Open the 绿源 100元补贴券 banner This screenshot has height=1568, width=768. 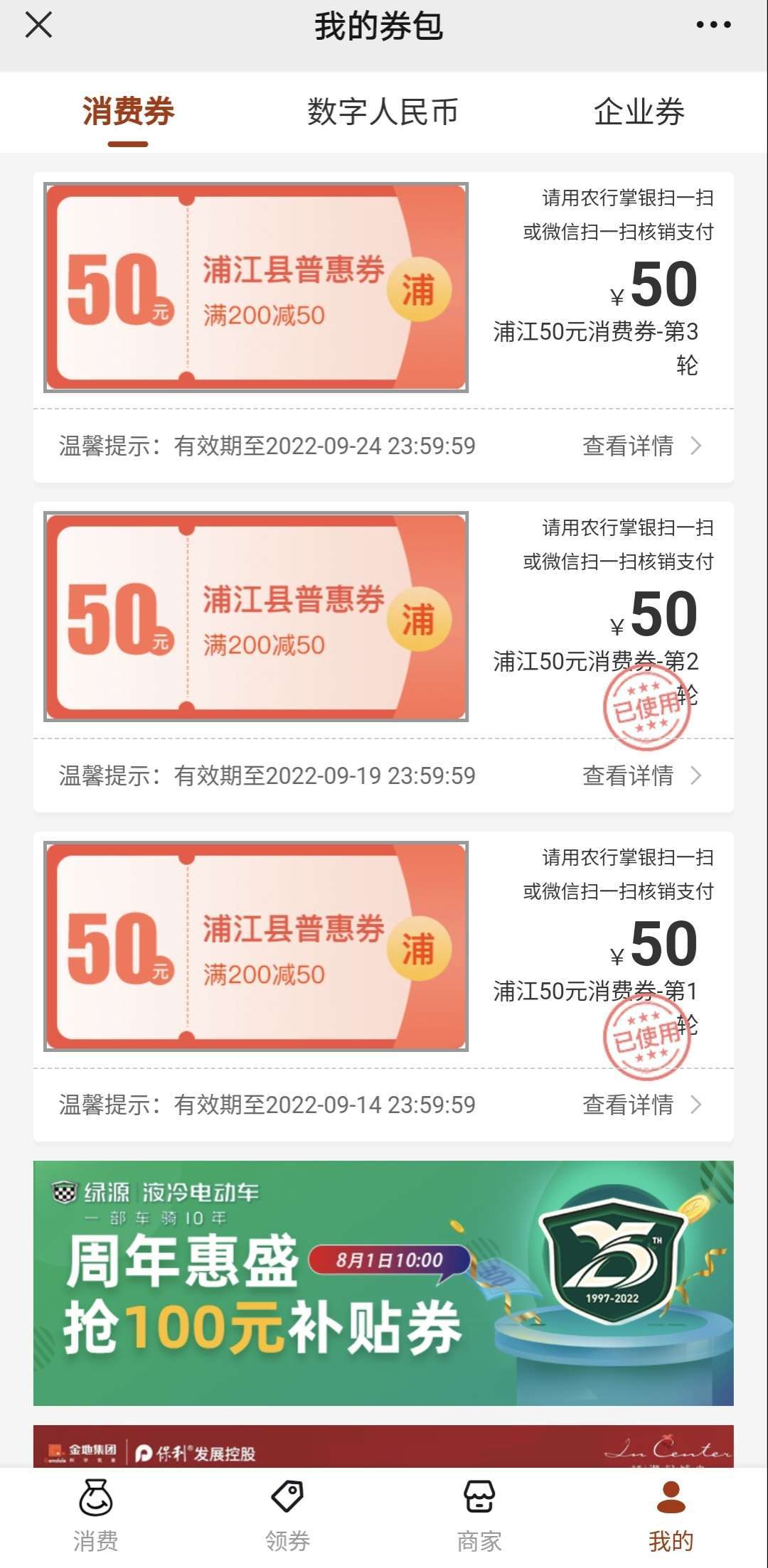[383, 1283]
